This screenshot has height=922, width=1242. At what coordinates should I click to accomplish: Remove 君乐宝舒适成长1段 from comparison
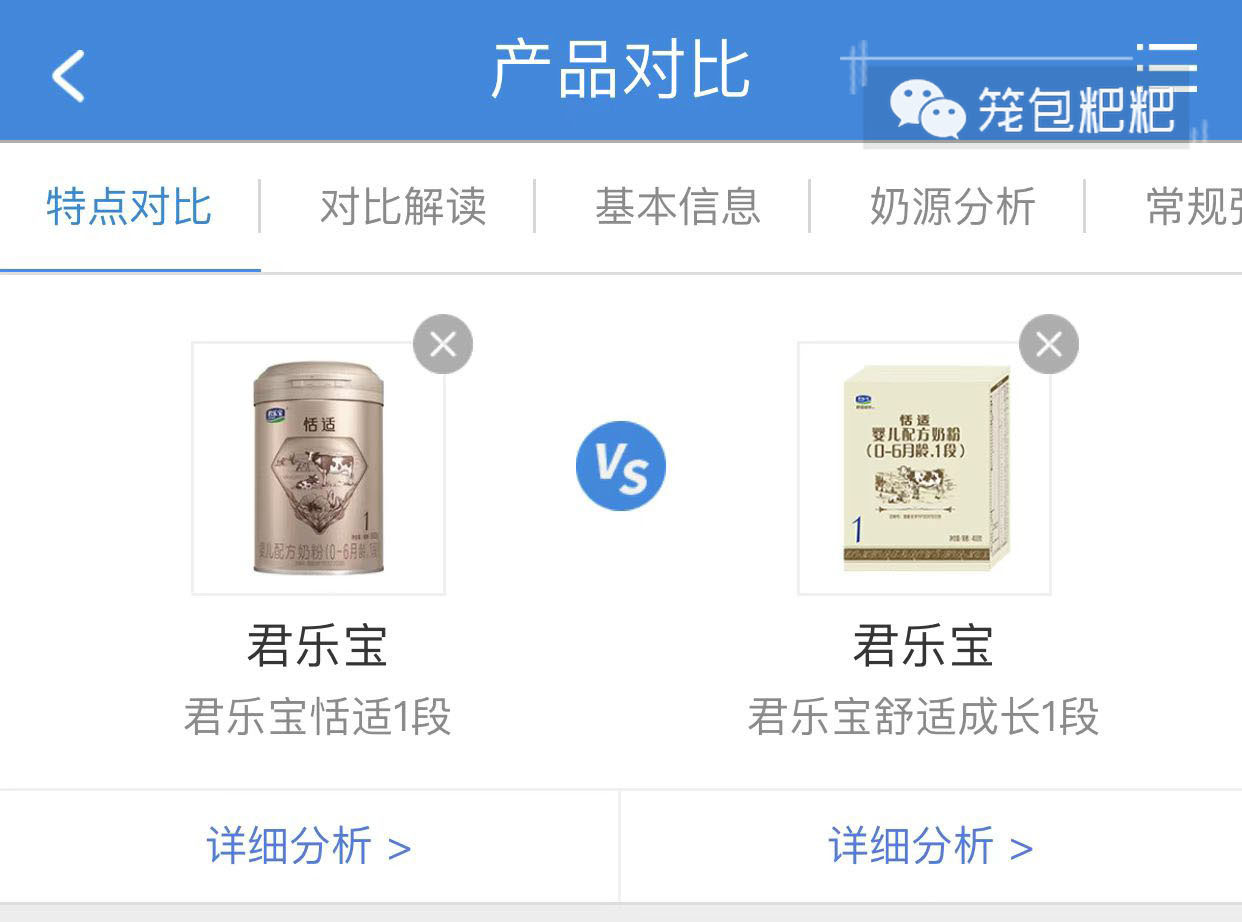pyautogui.click(x=1048, y=345)
